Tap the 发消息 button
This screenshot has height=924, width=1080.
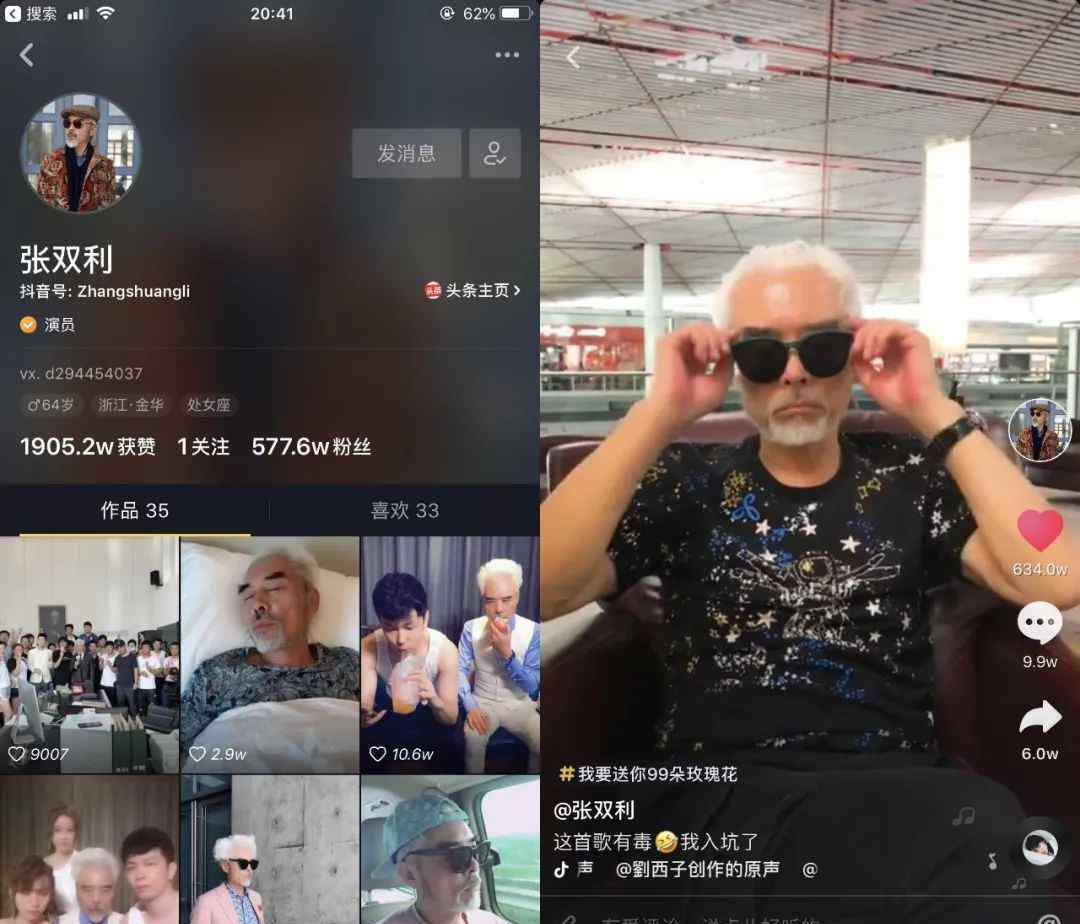pos(406,153)
